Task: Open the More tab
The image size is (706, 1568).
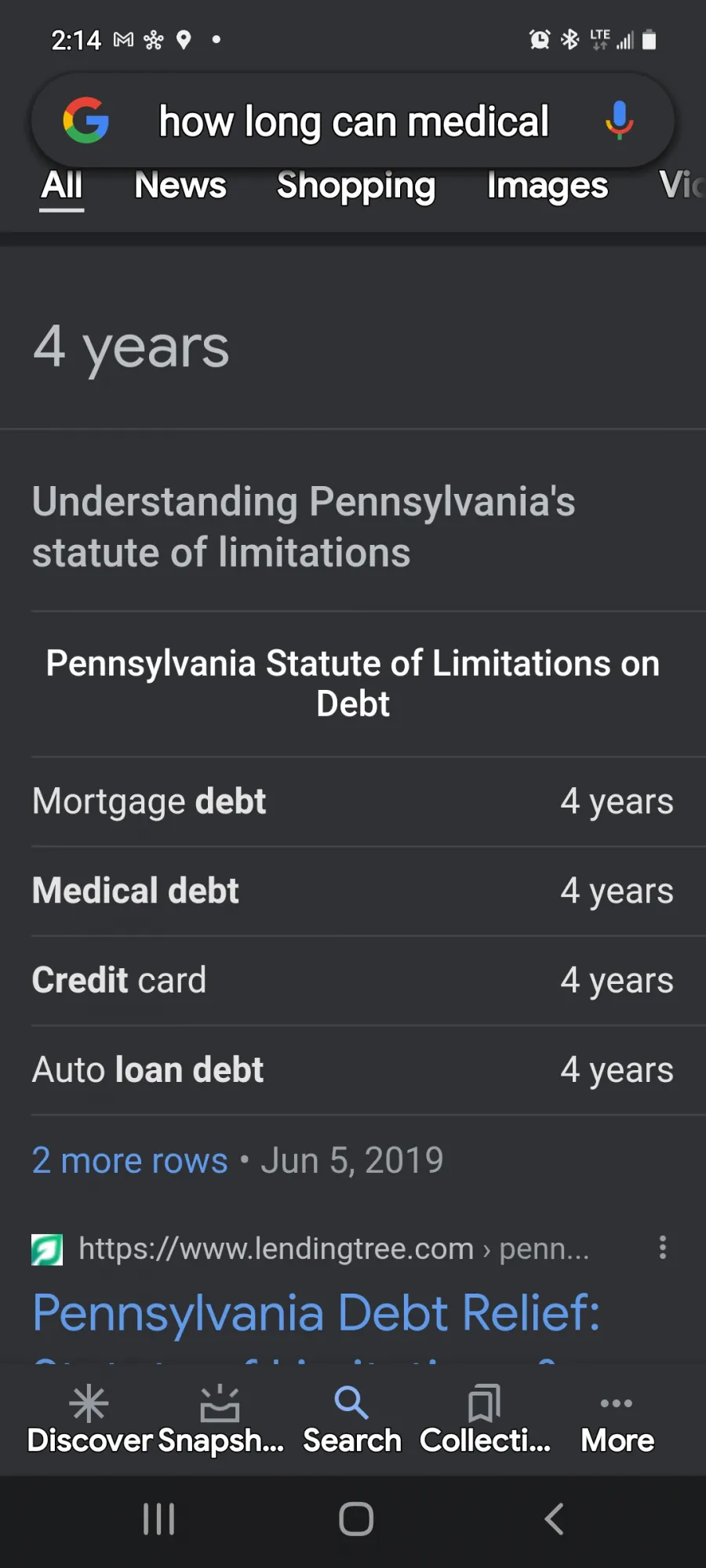Action: tap(617, 1419)
